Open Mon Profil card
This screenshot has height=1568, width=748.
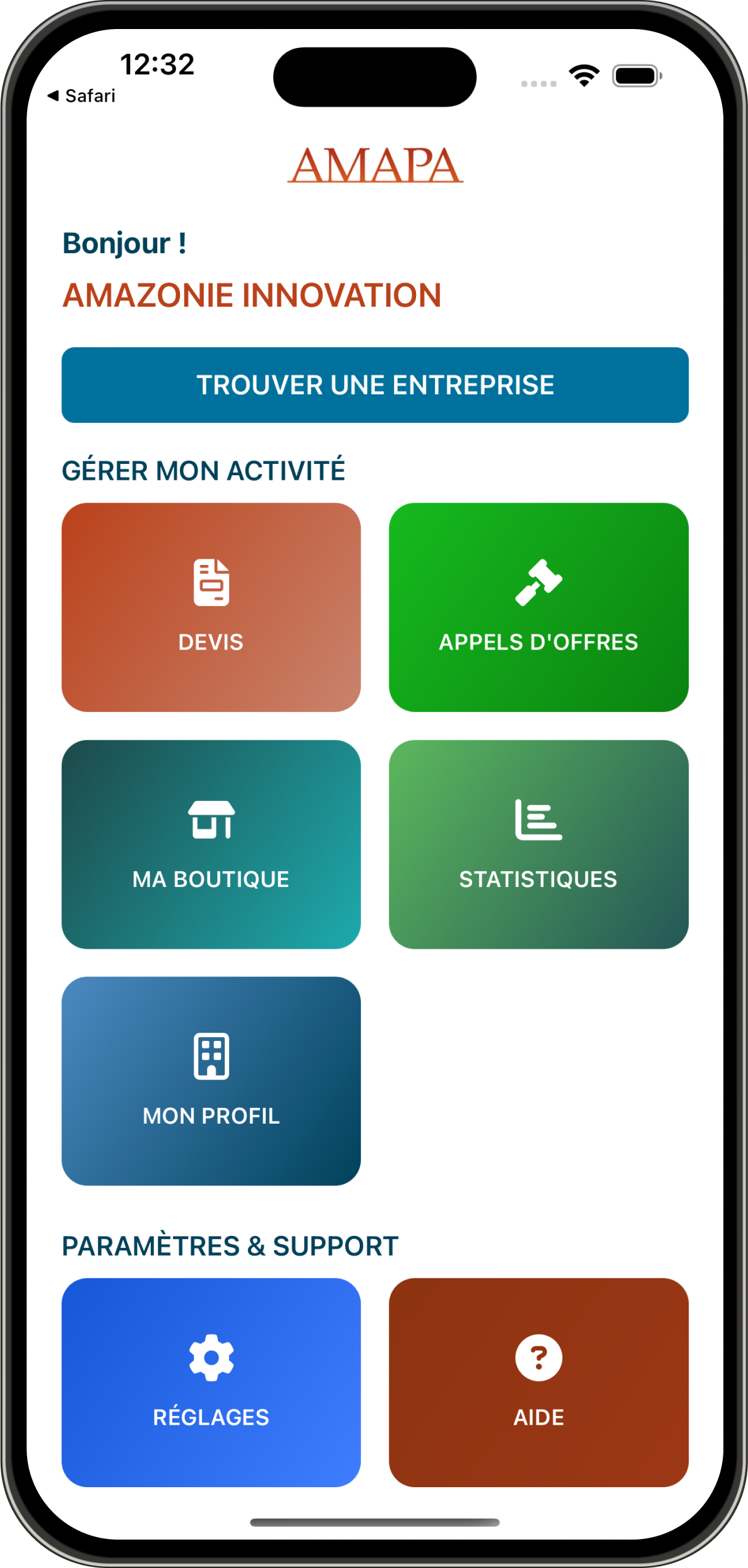click(x=211, y=1080)
